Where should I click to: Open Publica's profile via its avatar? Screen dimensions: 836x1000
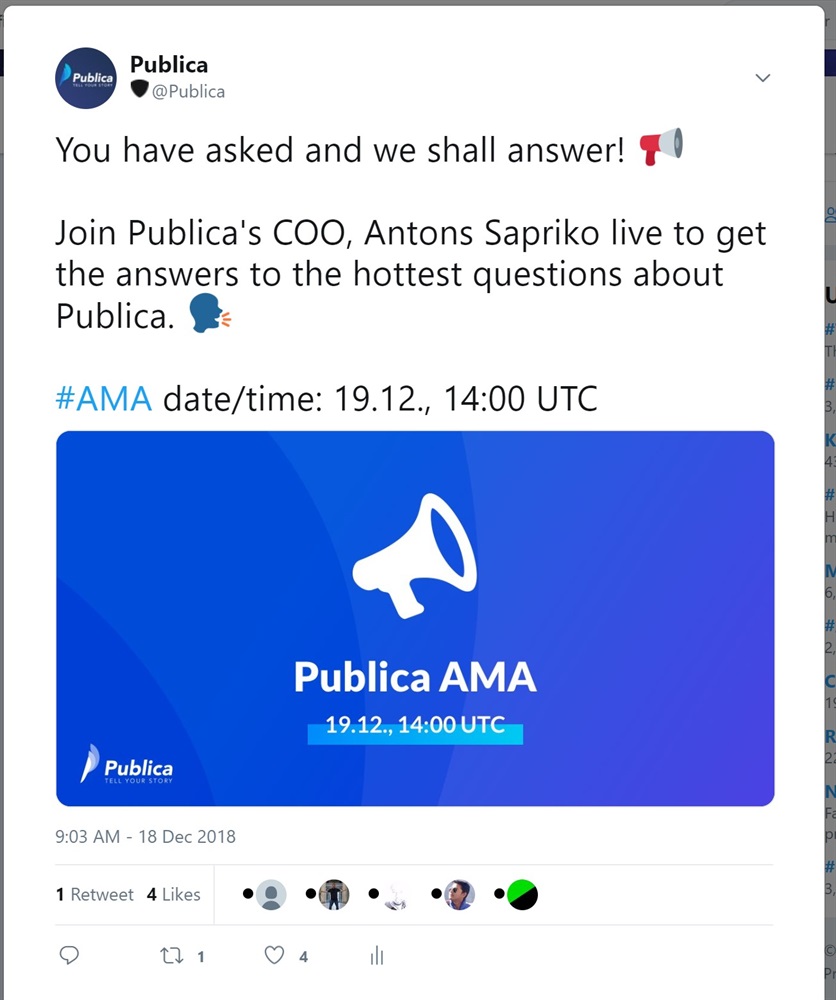(x=86, y=78)
